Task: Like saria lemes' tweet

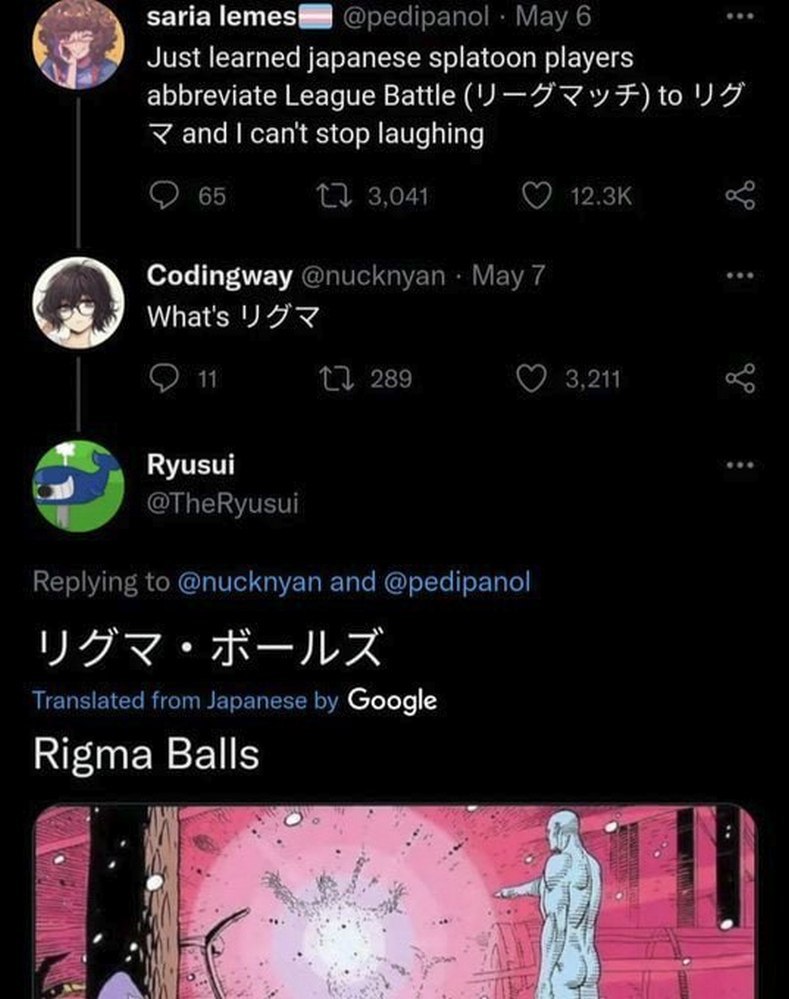Action: tap(539, 196)
